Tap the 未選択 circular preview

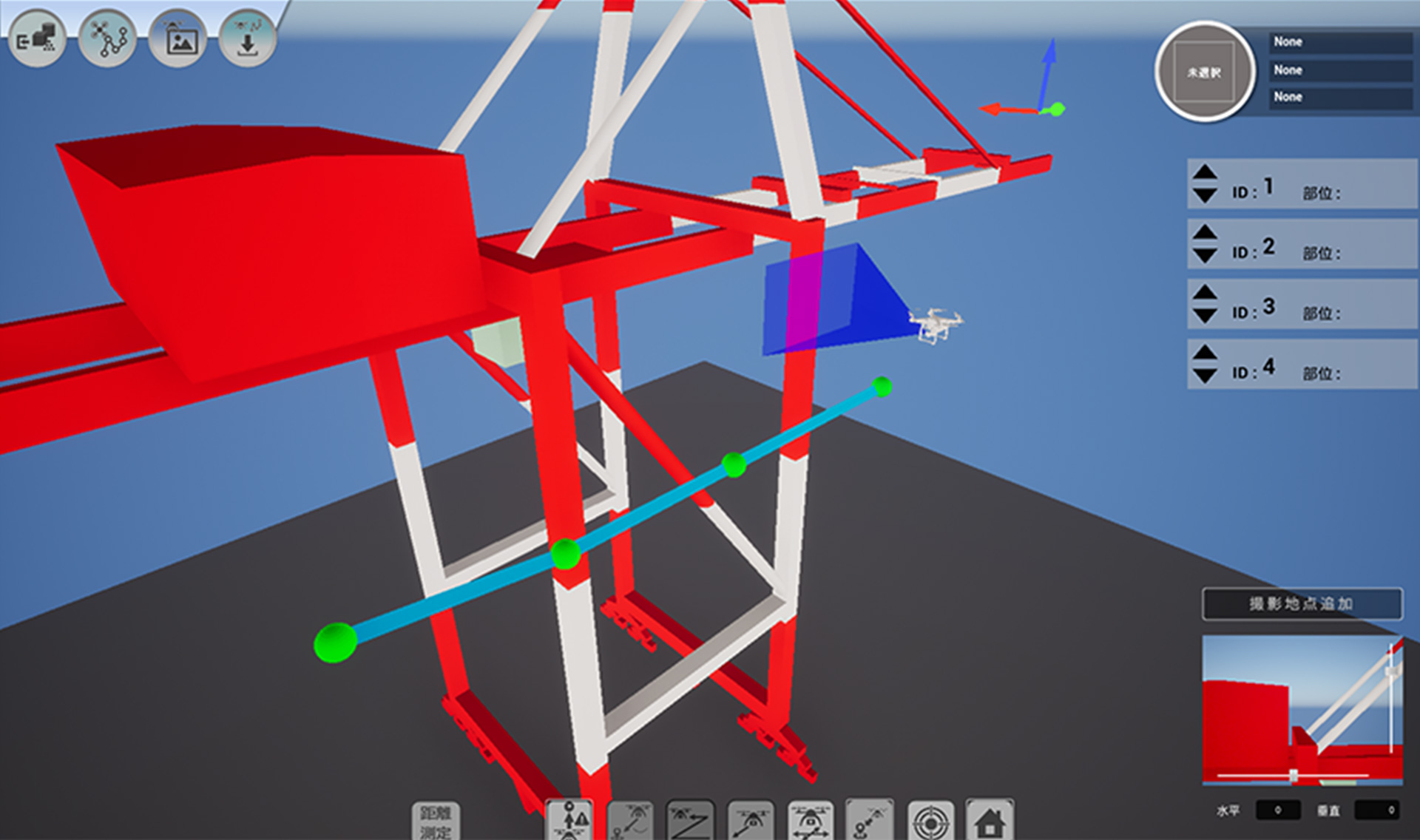click(1205, 72)
